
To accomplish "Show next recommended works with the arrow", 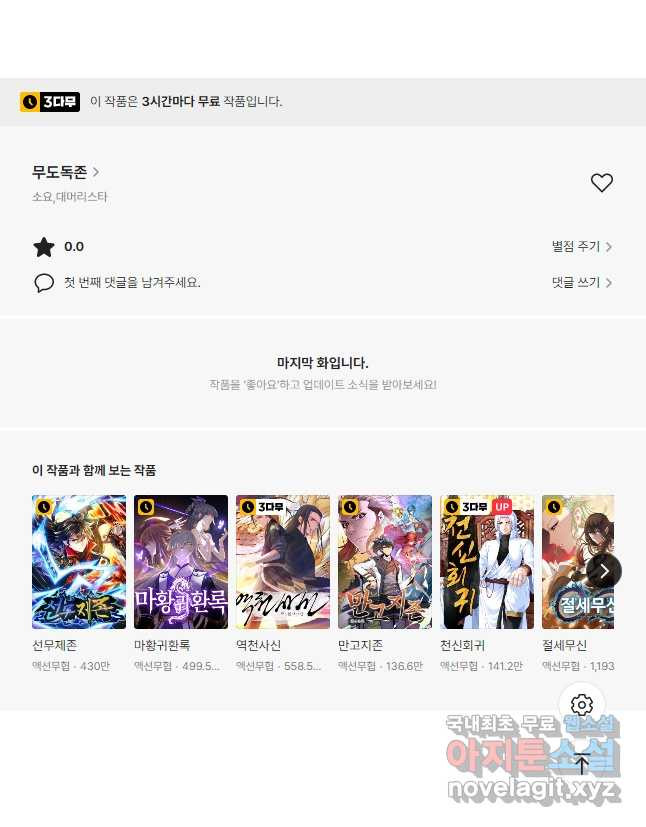I will click(x=604, y=571).
